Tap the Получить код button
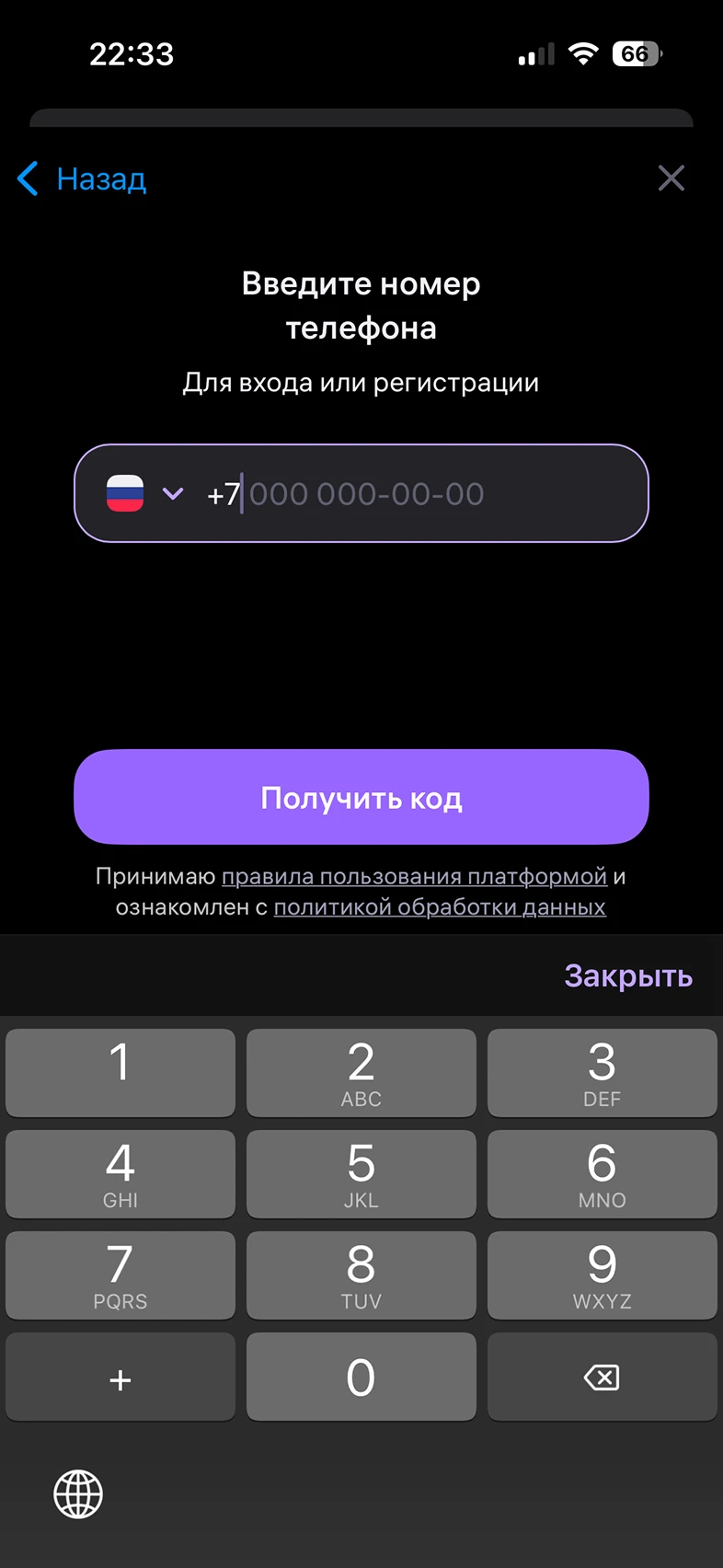This screenshot has width=723, height=1568. (361, 797)
